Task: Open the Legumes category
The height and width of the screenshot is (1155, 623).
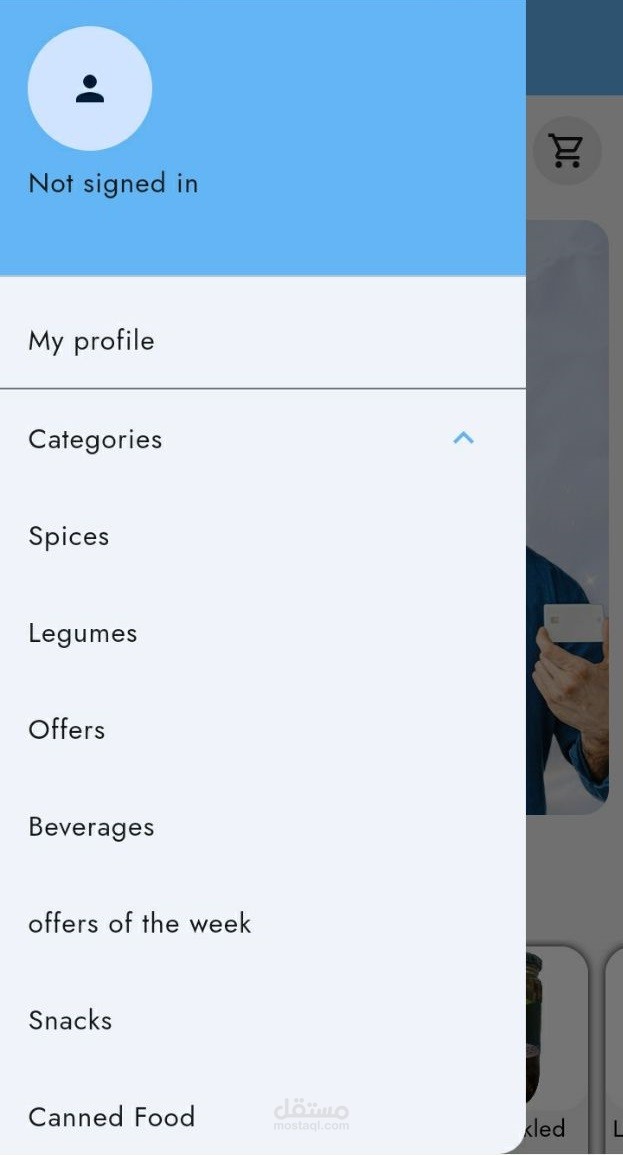Action: pos(263,633)
